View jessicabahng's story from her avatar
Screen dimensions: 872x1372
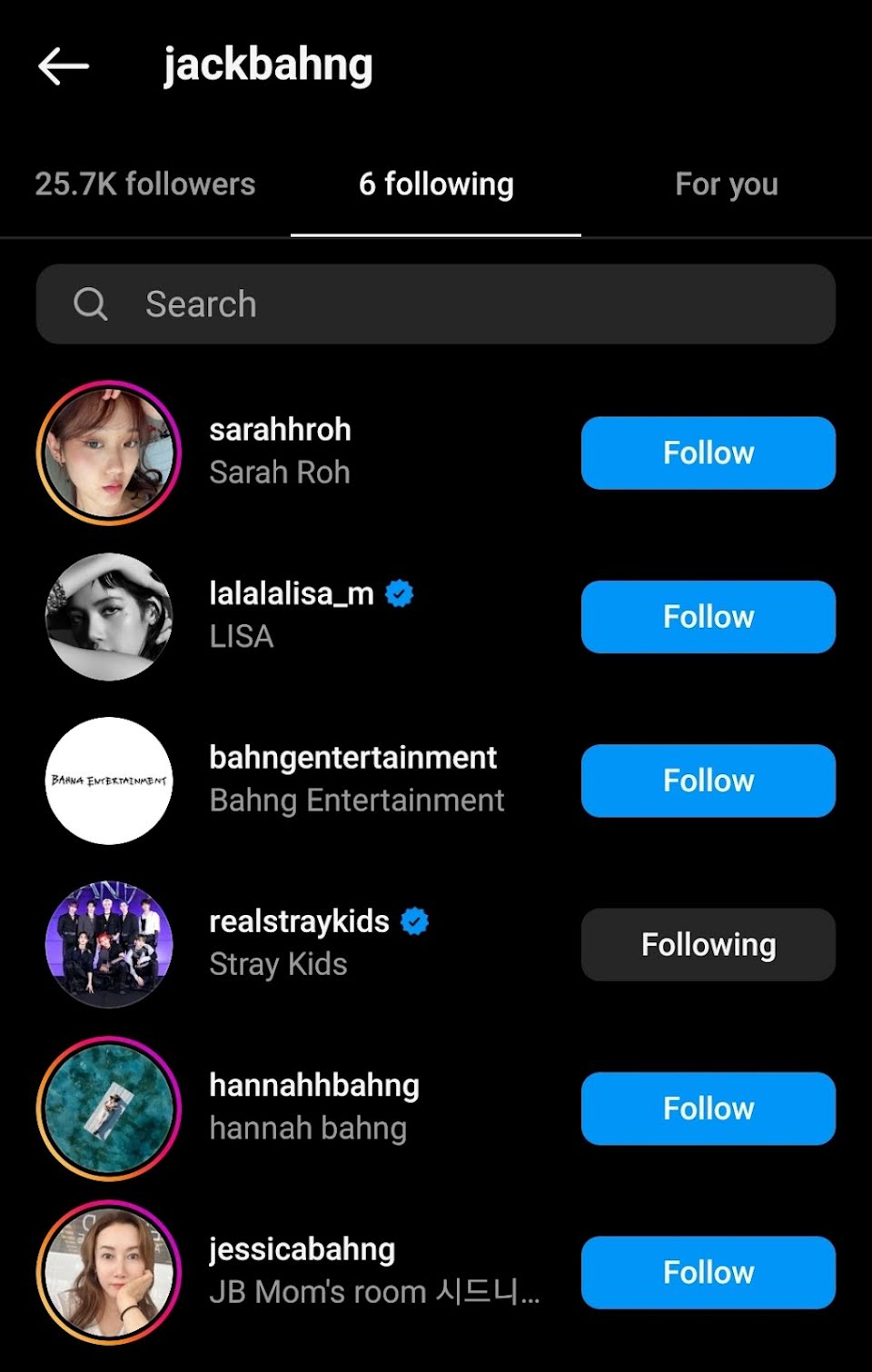[109, 1272]
